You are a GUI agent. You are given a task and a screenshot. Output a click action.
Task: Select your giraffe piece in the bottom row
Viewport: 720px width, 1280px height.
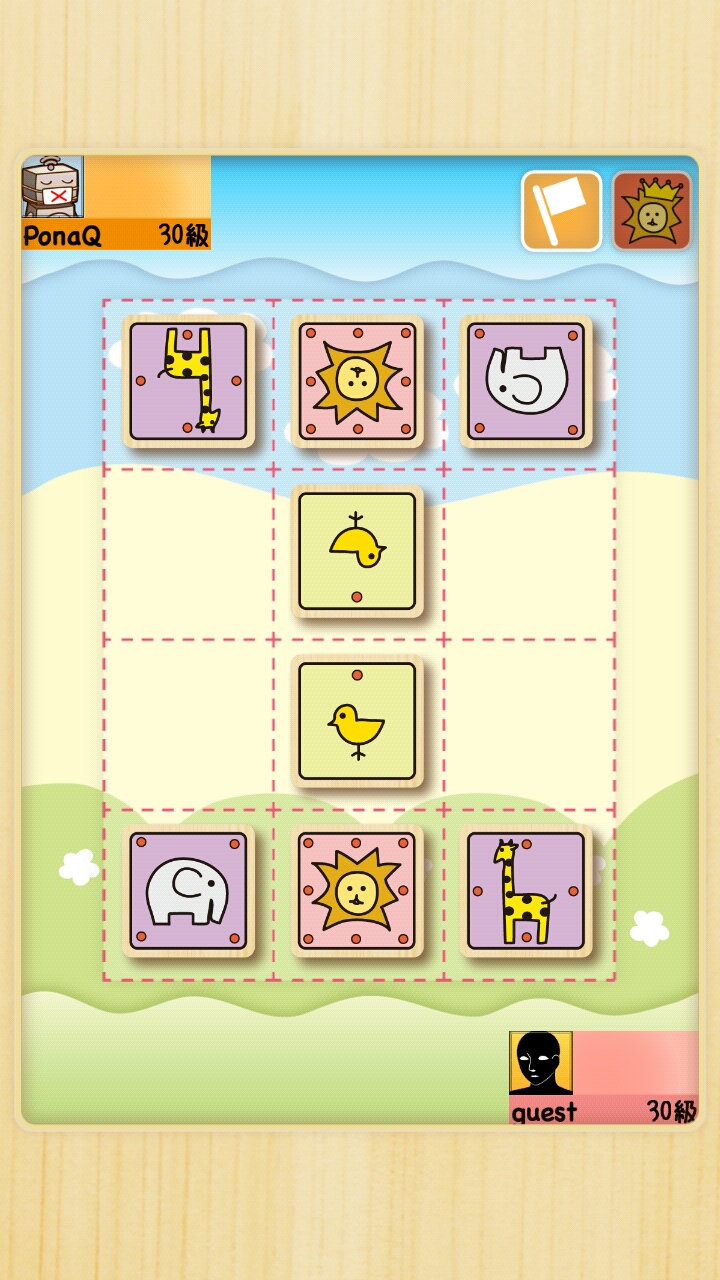[526, 890]
